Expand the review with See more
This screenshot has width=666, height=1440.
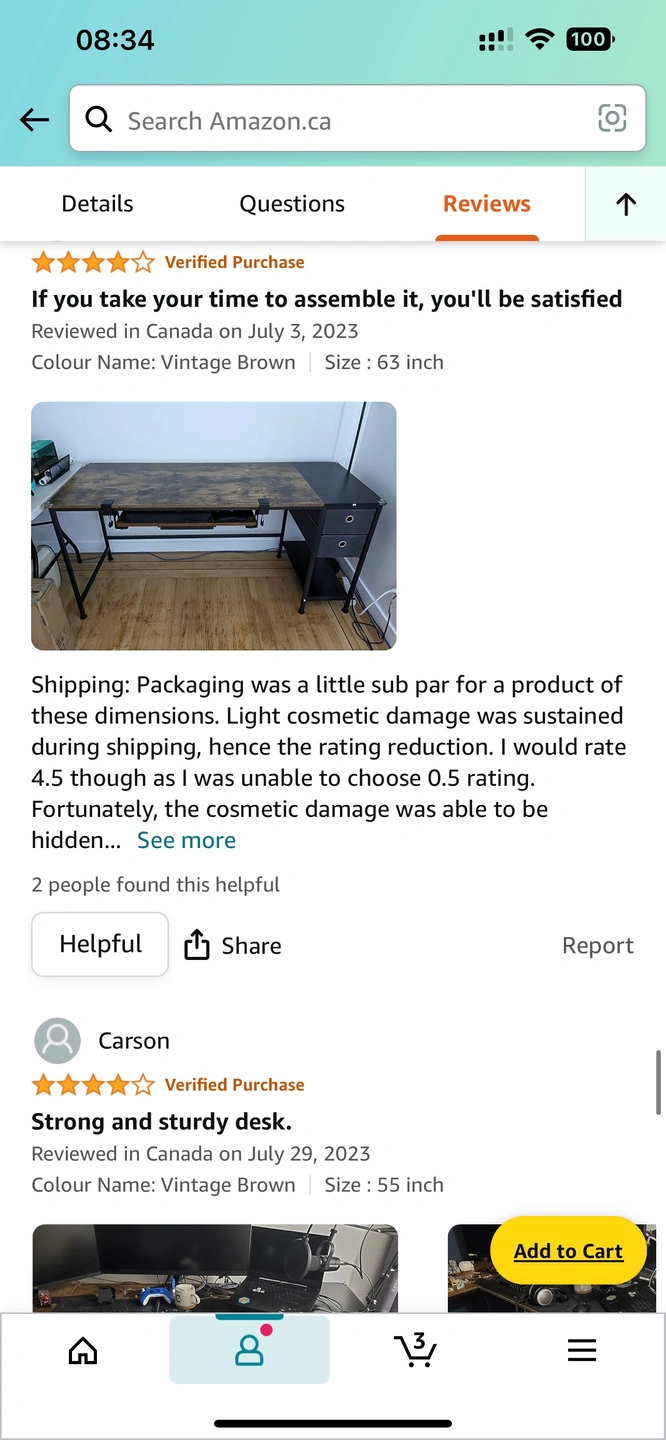pos(186,840)
